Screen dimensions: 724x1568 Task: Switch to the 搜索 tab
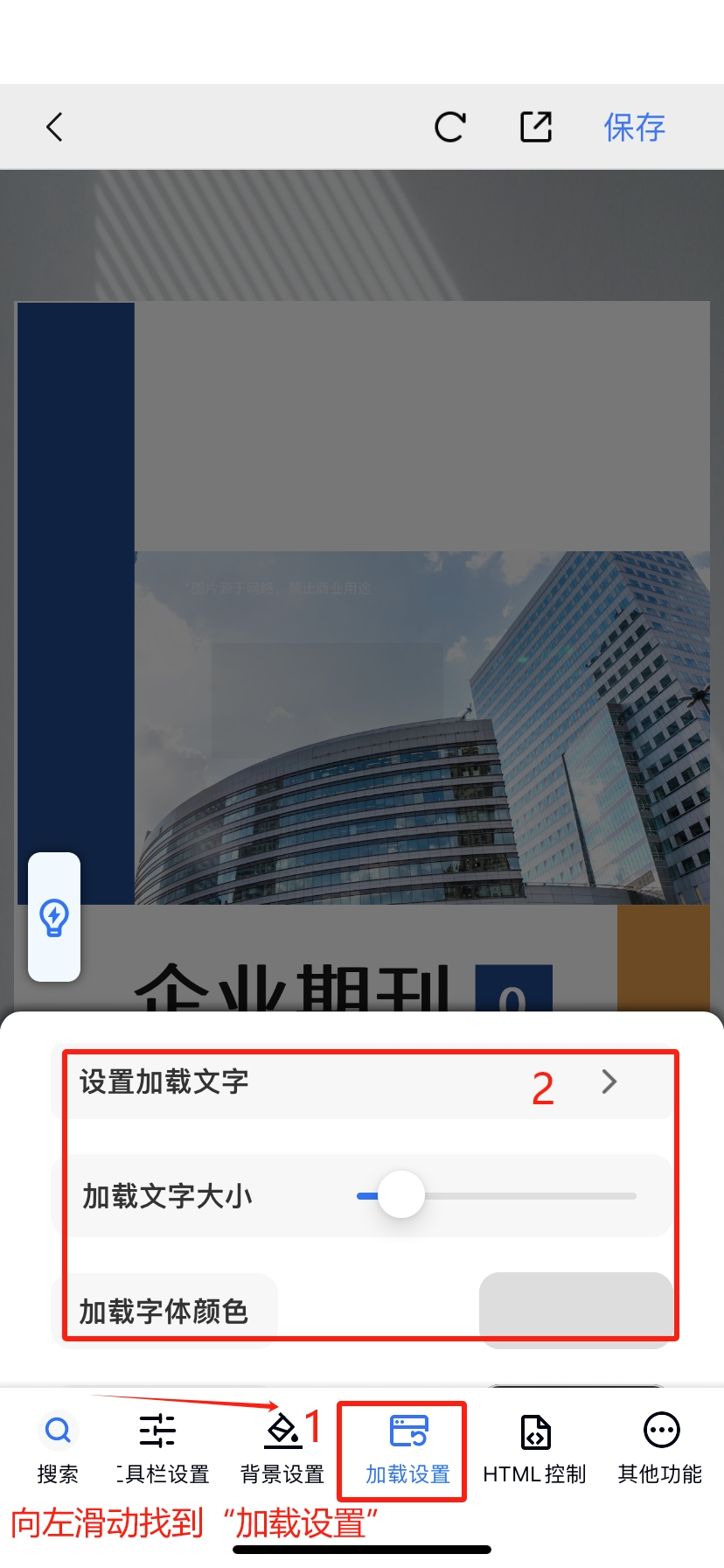tap(58, 1449)
